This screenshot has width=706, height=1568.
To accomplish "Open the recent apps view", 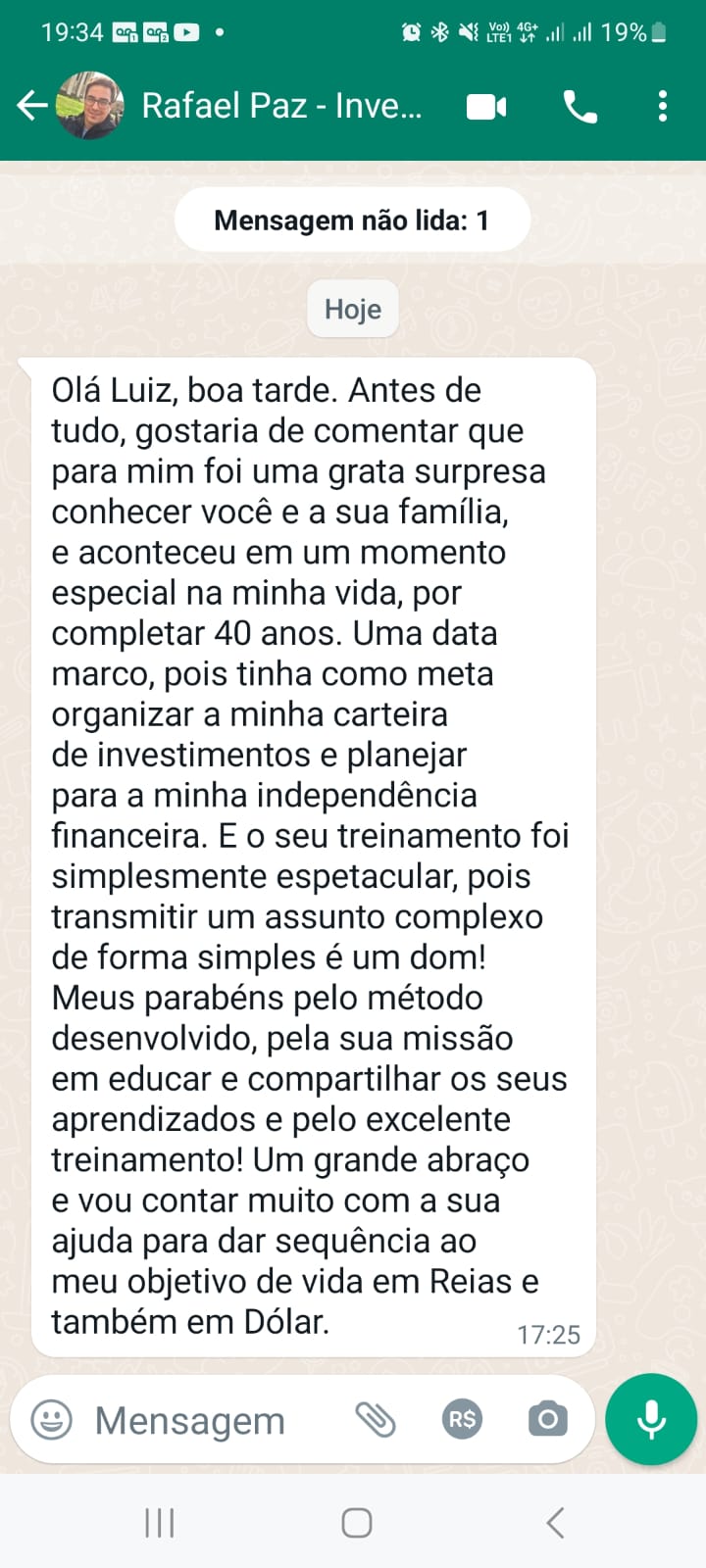I will pyautogui.click(x=159, y=1523).
